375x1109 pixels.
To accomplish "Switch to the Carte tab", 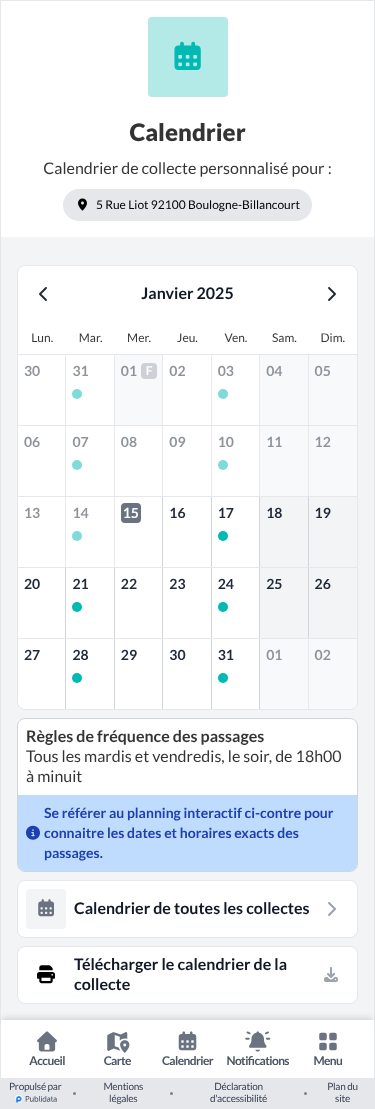I will click(x=117, y=1049).
